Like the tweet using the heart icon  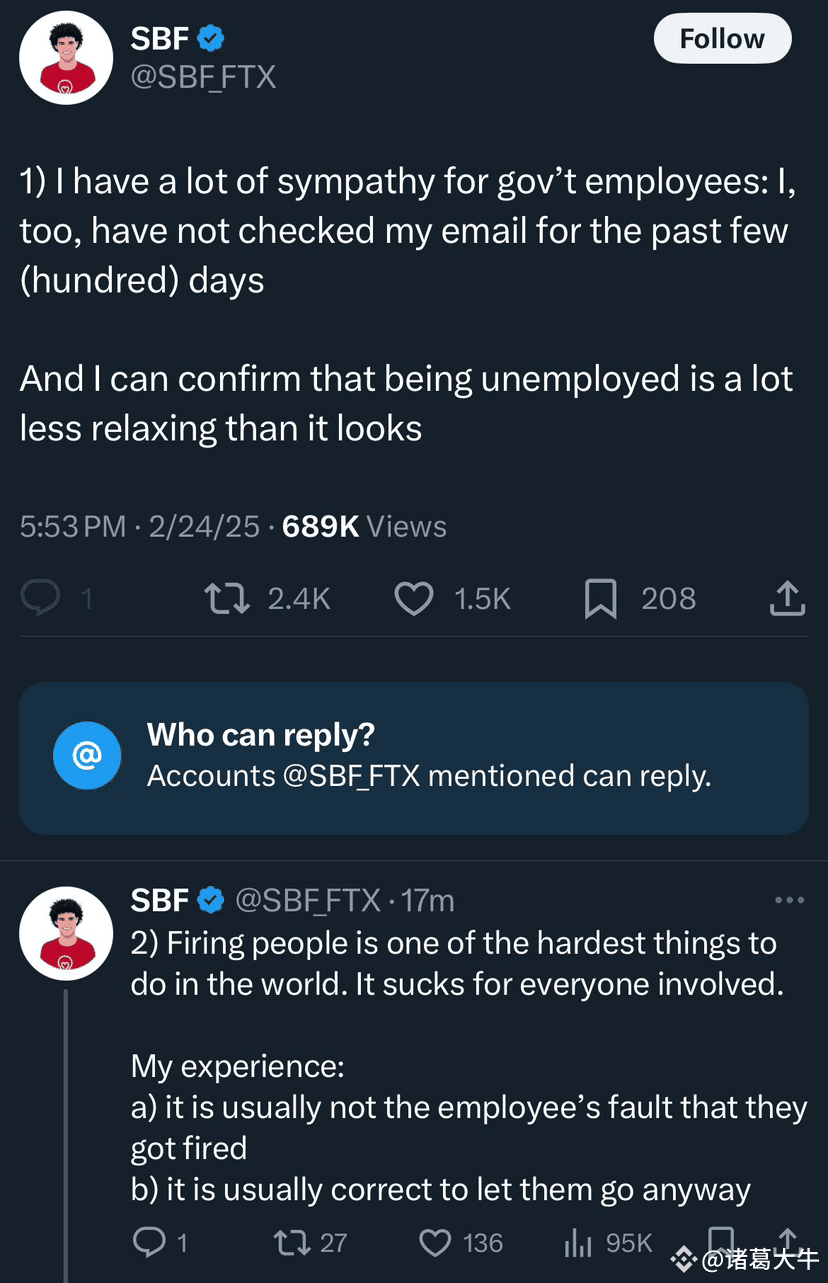pos(413,598)
